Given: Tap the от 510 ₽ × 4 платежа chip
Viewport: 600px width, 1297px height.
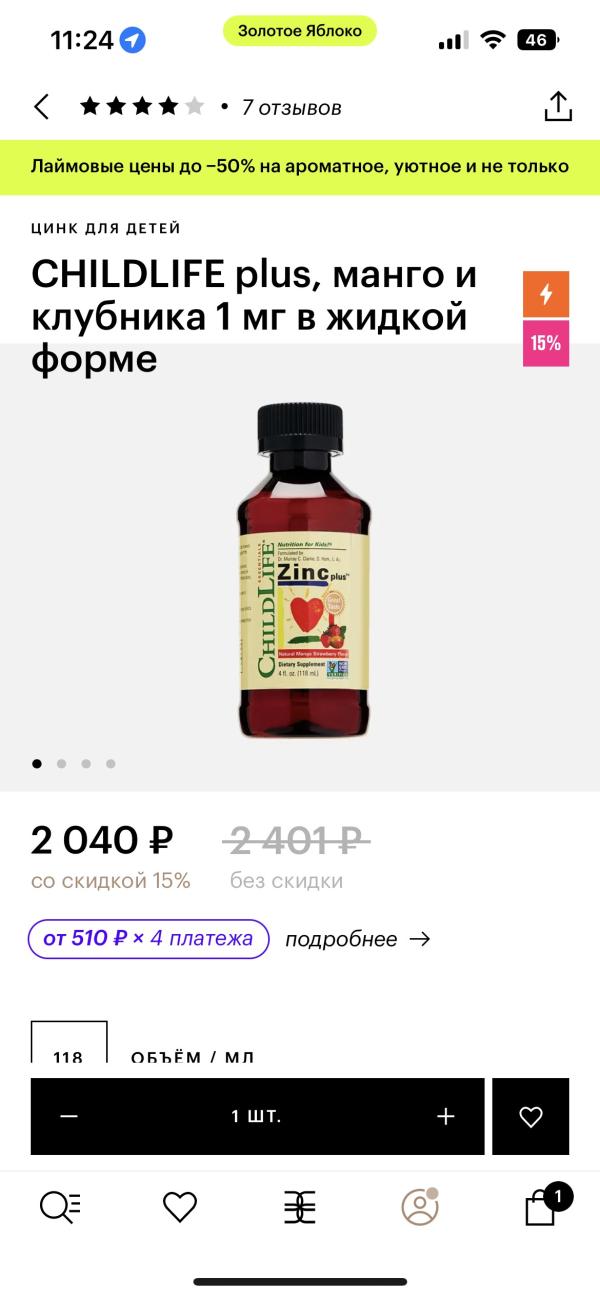Looking at the screenshot, I should coord(148,939).
